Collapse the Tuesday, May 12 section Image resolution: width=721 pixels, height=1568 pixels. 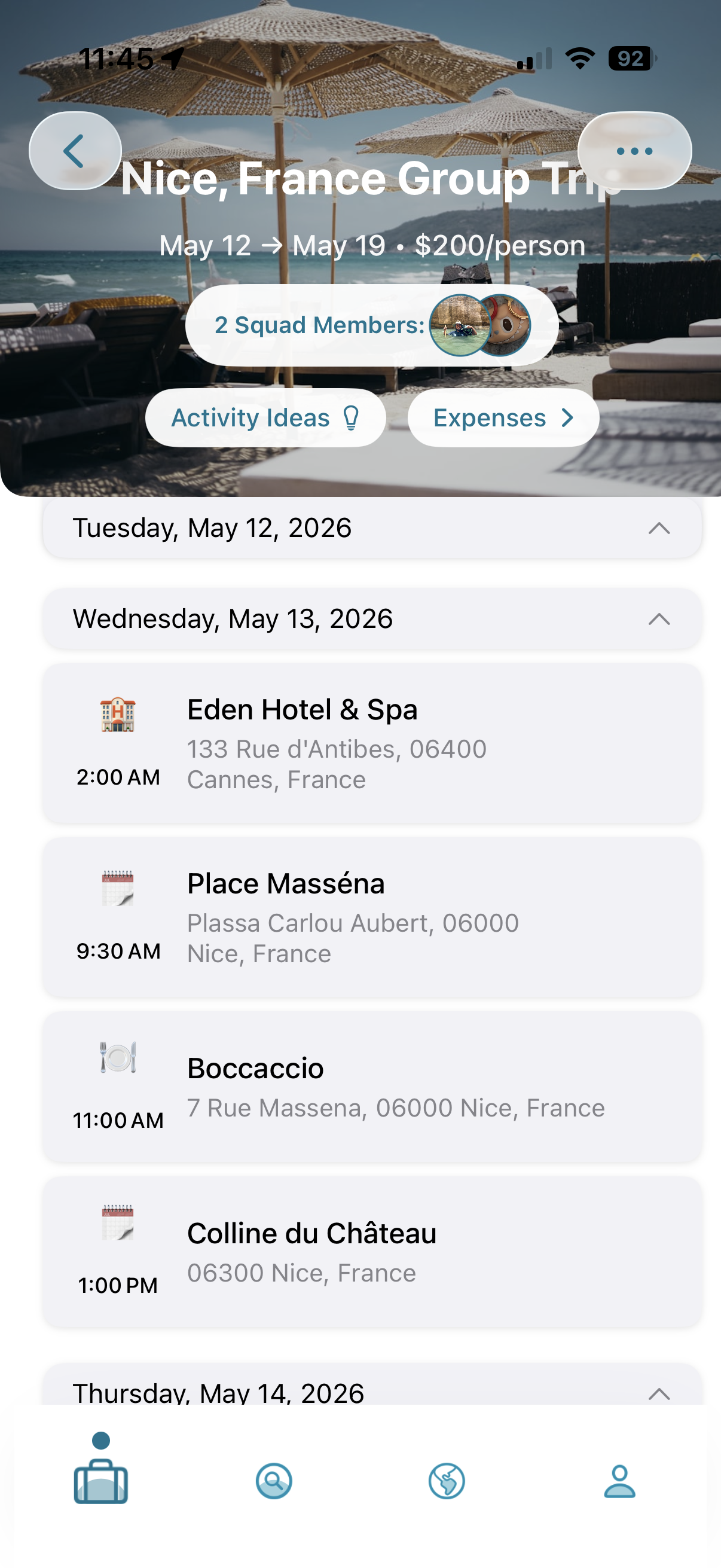click(659, 529)
